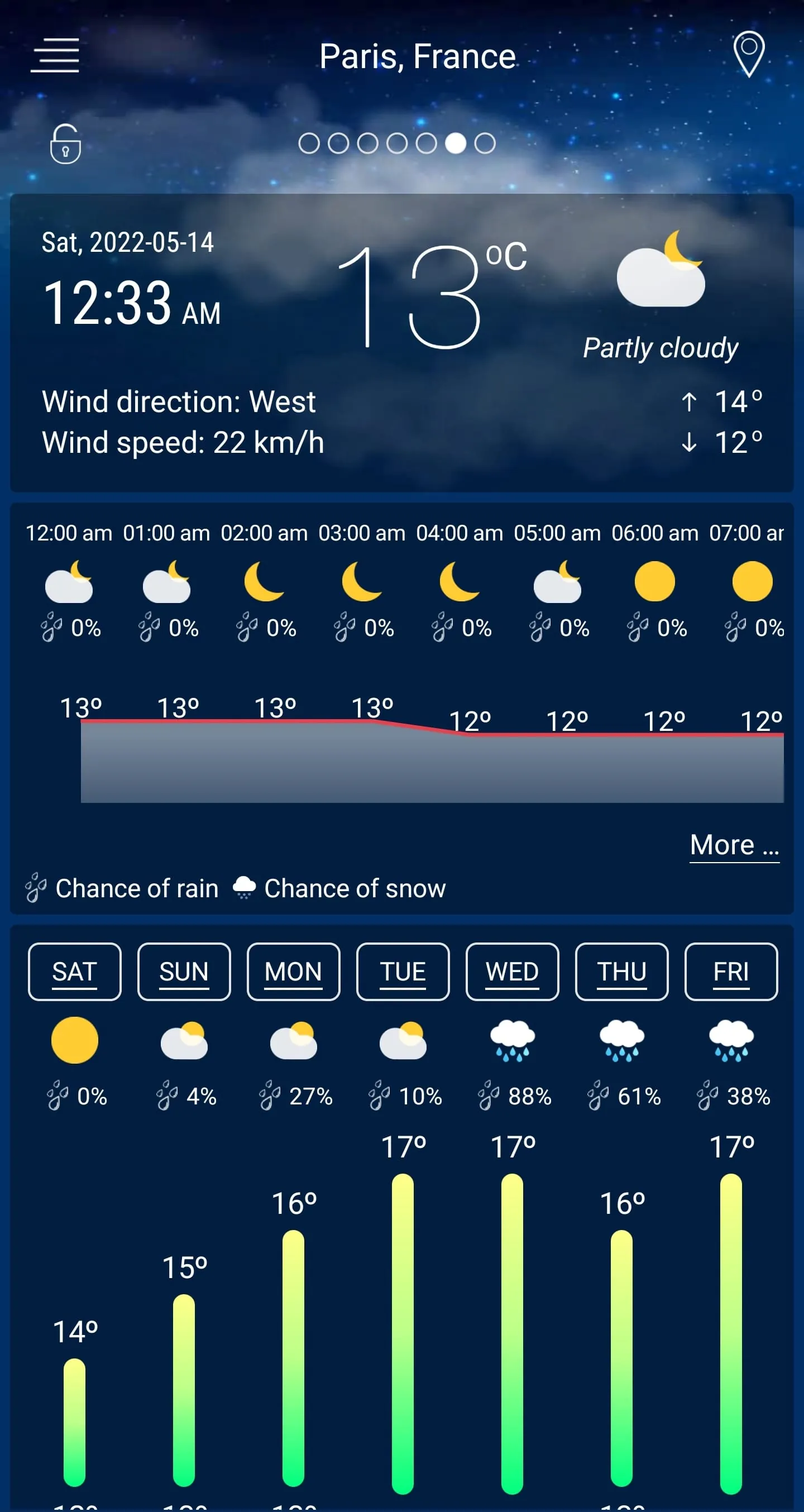Expand the FRI day forecast
This screenshot has width=804, height=1512.
pos(731,972)
